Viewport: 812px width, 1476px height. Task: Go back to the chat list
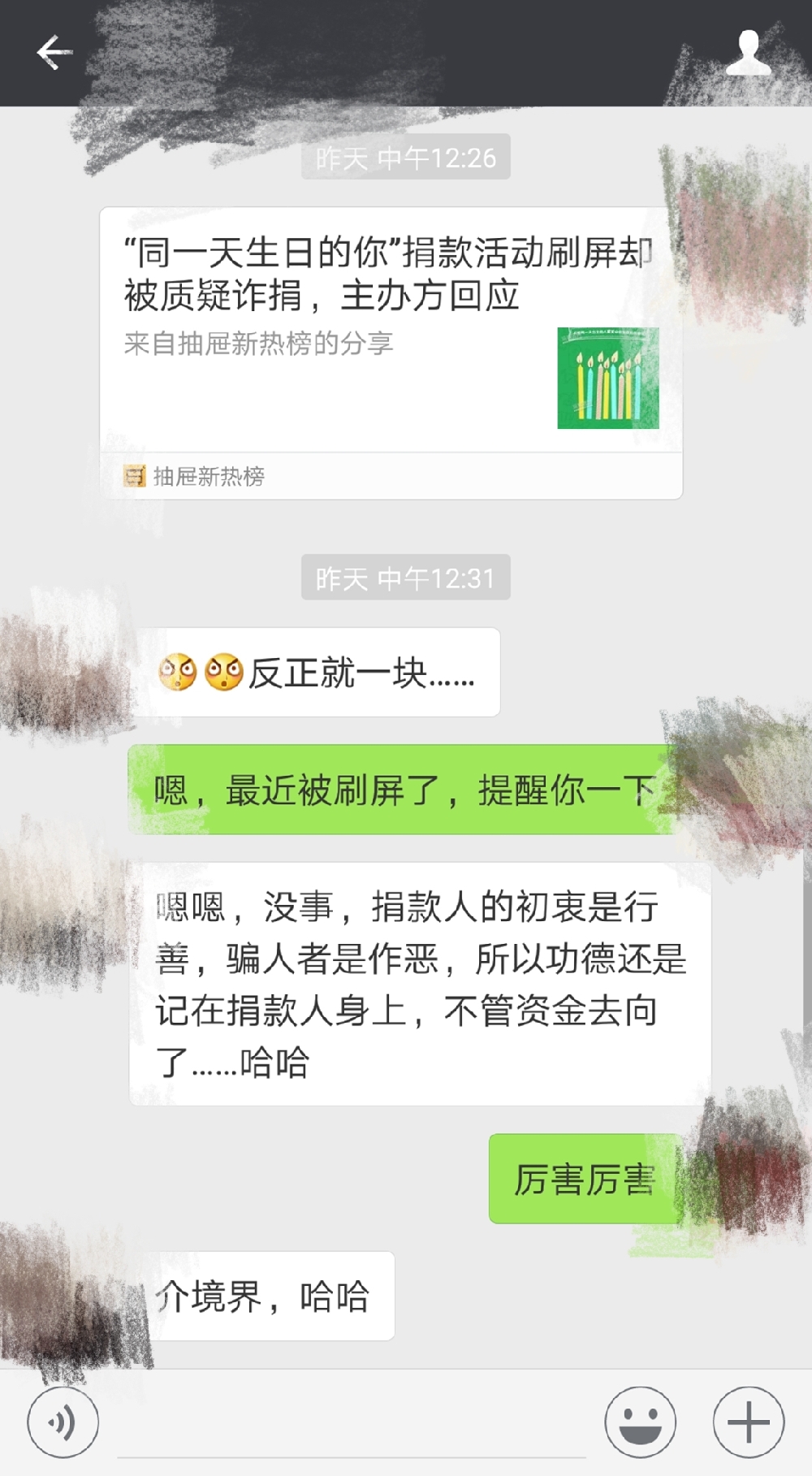(54, 53)
